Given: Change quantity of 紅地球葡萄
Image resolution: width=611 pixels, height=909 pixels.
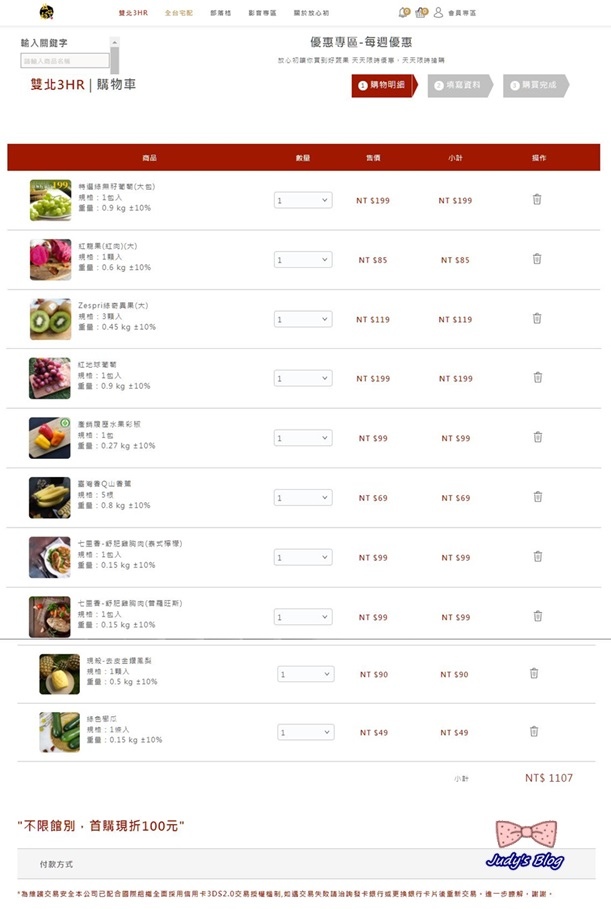Looking at the screenshot, I should click(x=303, y=379).
